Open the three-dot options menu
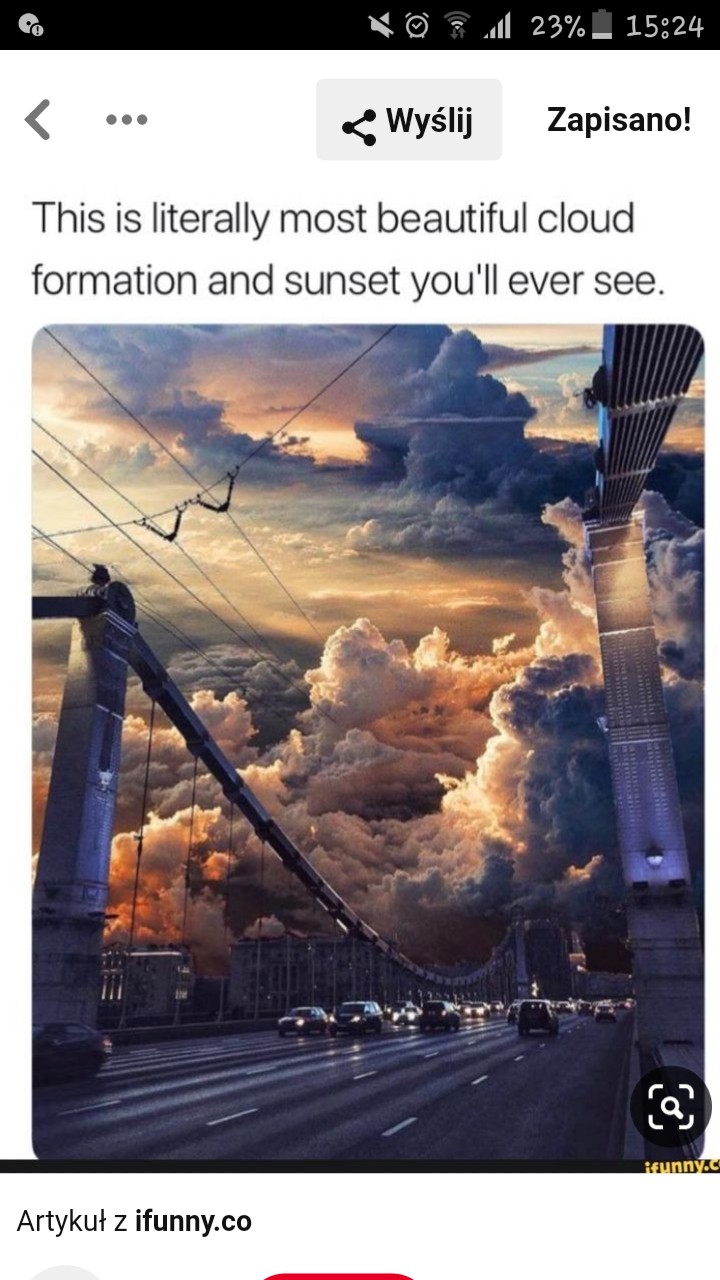Image resolution: width=720 pixels, height=1280 pixels. pos(127,120)
